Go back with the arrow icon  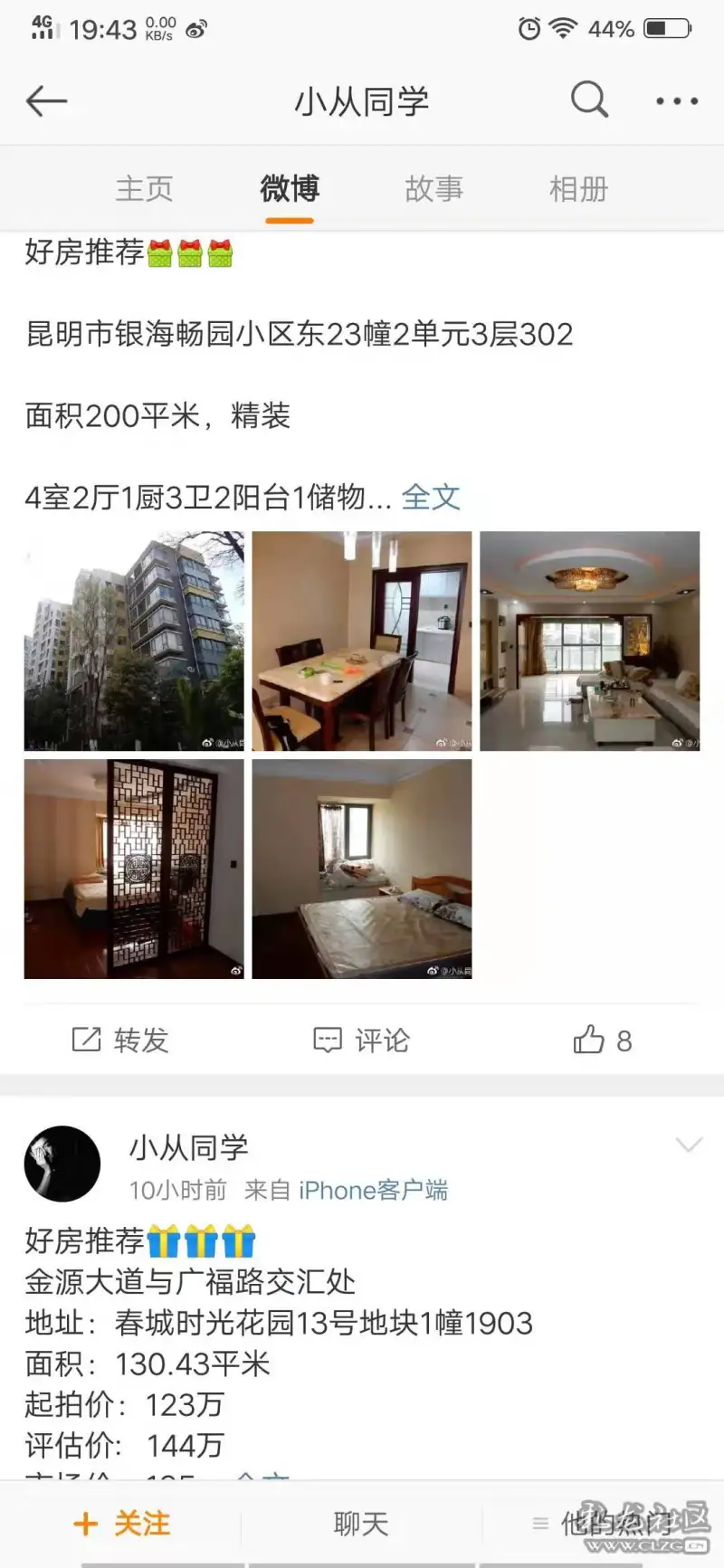point(47,101)
